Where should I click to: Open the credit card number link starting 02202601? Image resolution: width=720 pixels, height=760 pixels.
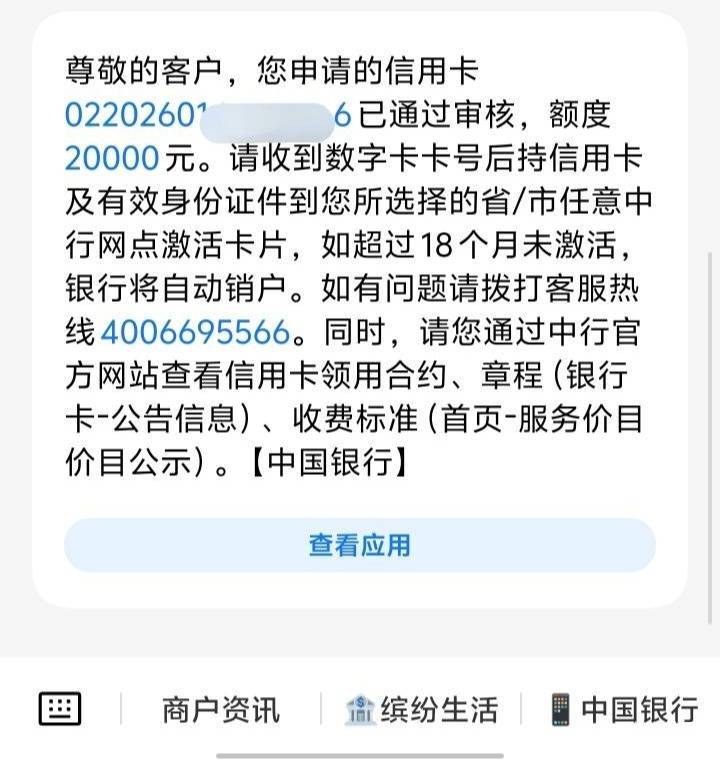[208, 115]
